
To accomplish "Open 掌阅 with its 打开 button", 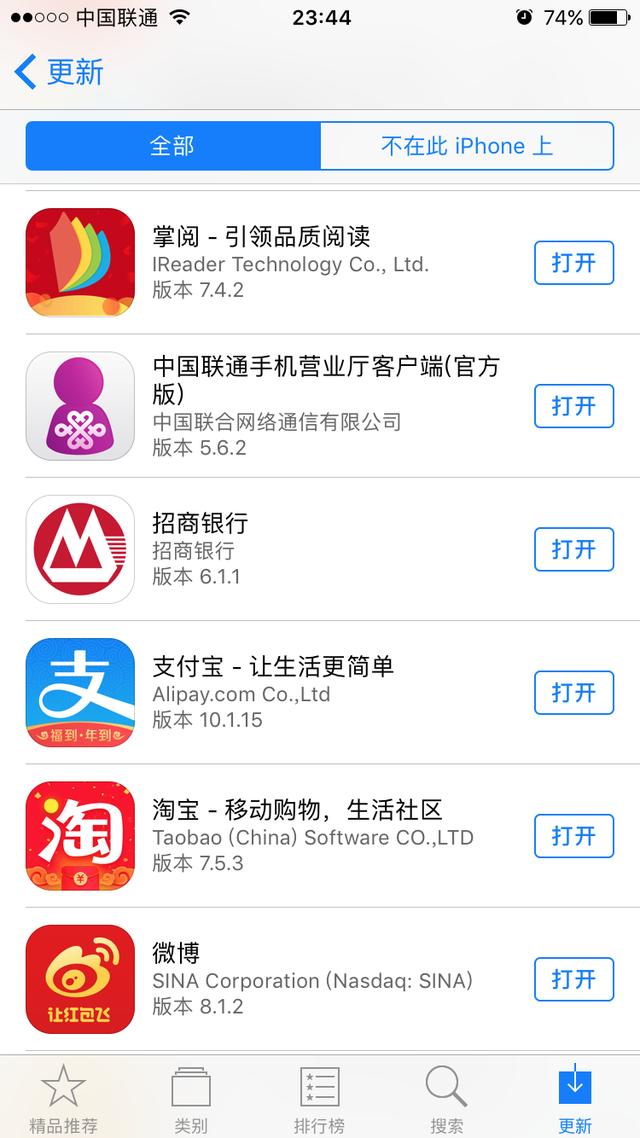I will pos(574,263).
